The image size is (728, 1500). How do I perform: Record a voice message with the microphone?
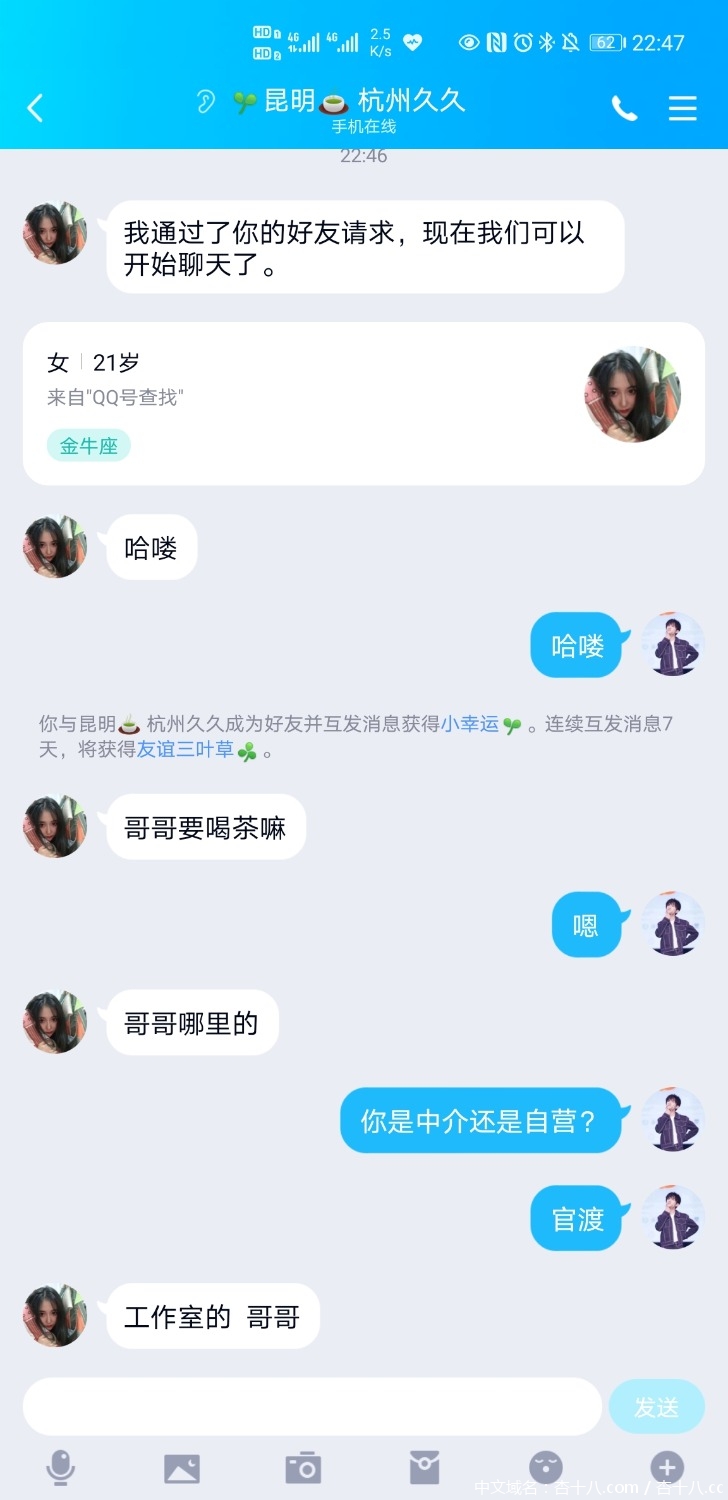(x=60, y=1467)
